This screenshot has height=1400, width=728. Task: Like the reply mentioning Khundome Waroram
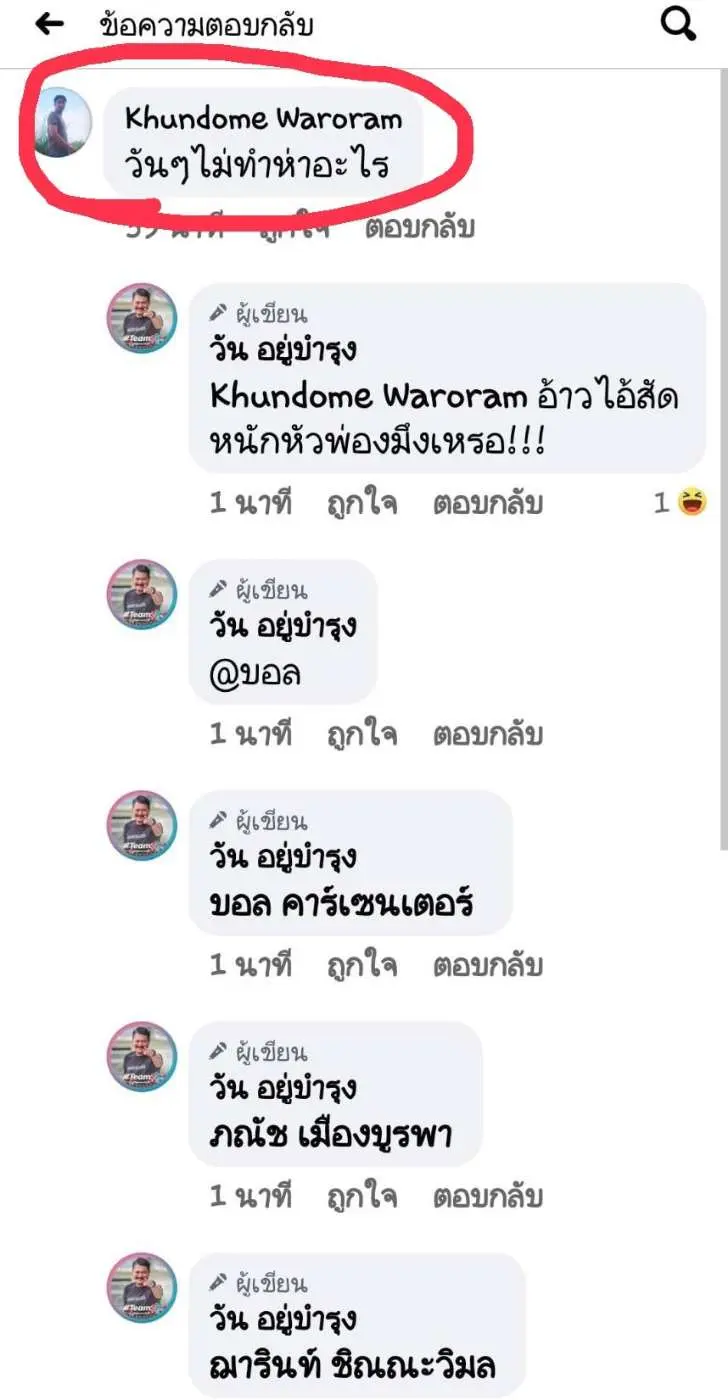[x=362, y=503]
